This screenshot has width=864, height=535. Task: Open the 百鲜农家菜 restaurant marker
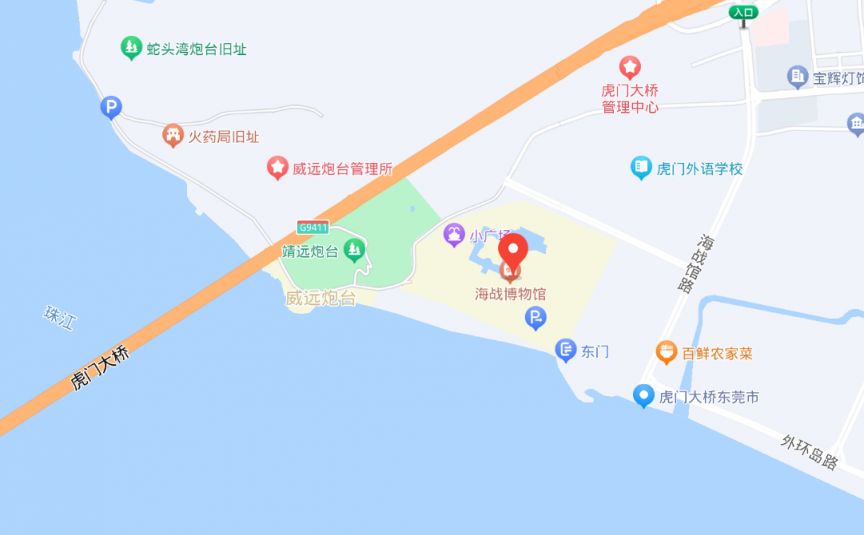click(x=666, y=352)
